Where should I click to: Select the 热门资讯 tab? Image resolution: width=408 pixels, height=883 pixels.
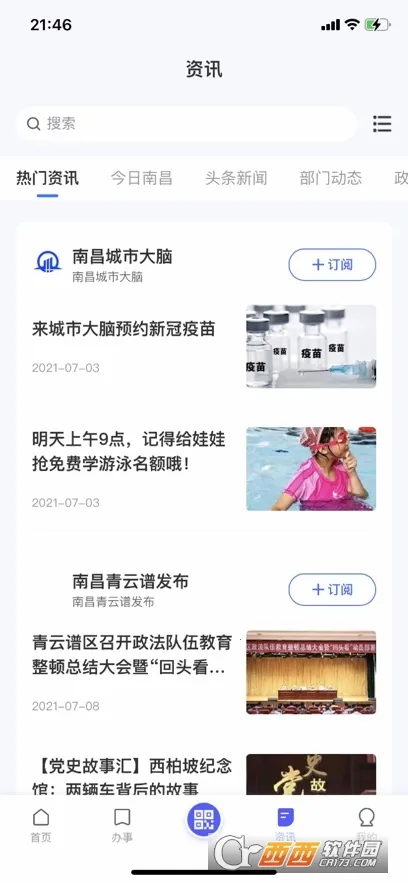click(x=47, y=178)
